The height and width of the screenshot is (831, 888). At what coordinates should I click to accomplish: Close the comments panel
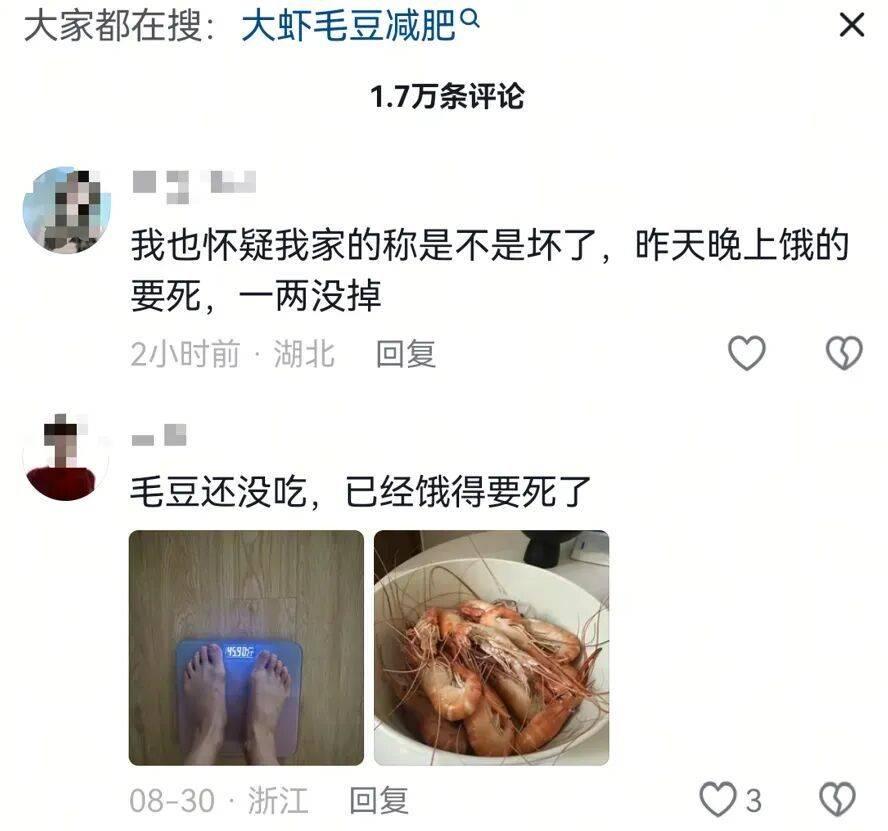pyautogui.click(x=851, y=24)
